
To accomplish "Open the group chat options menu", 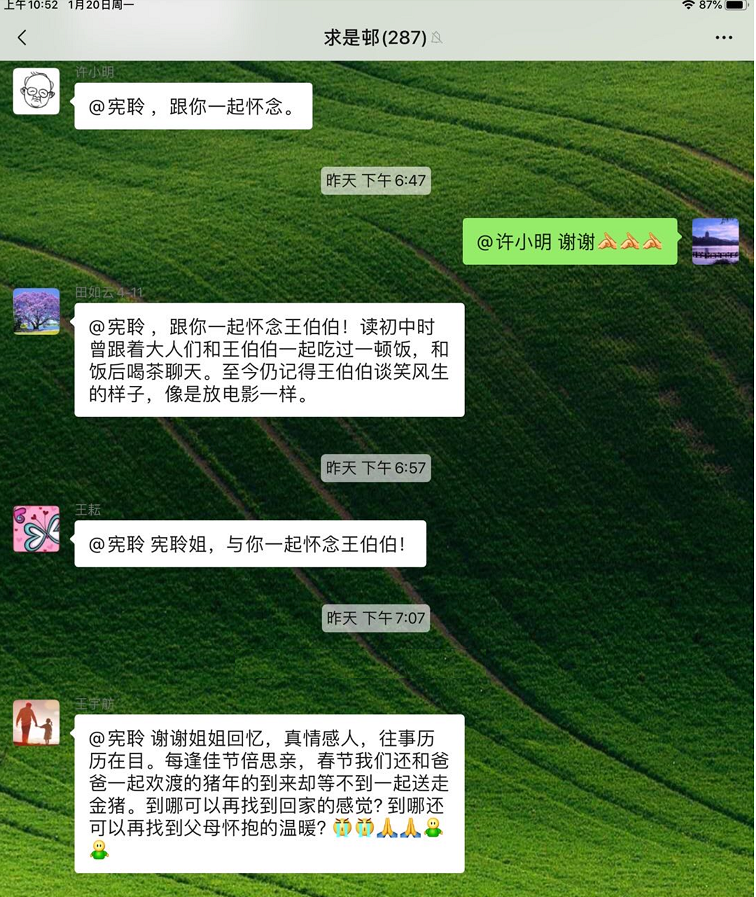I will pos(724,38).
